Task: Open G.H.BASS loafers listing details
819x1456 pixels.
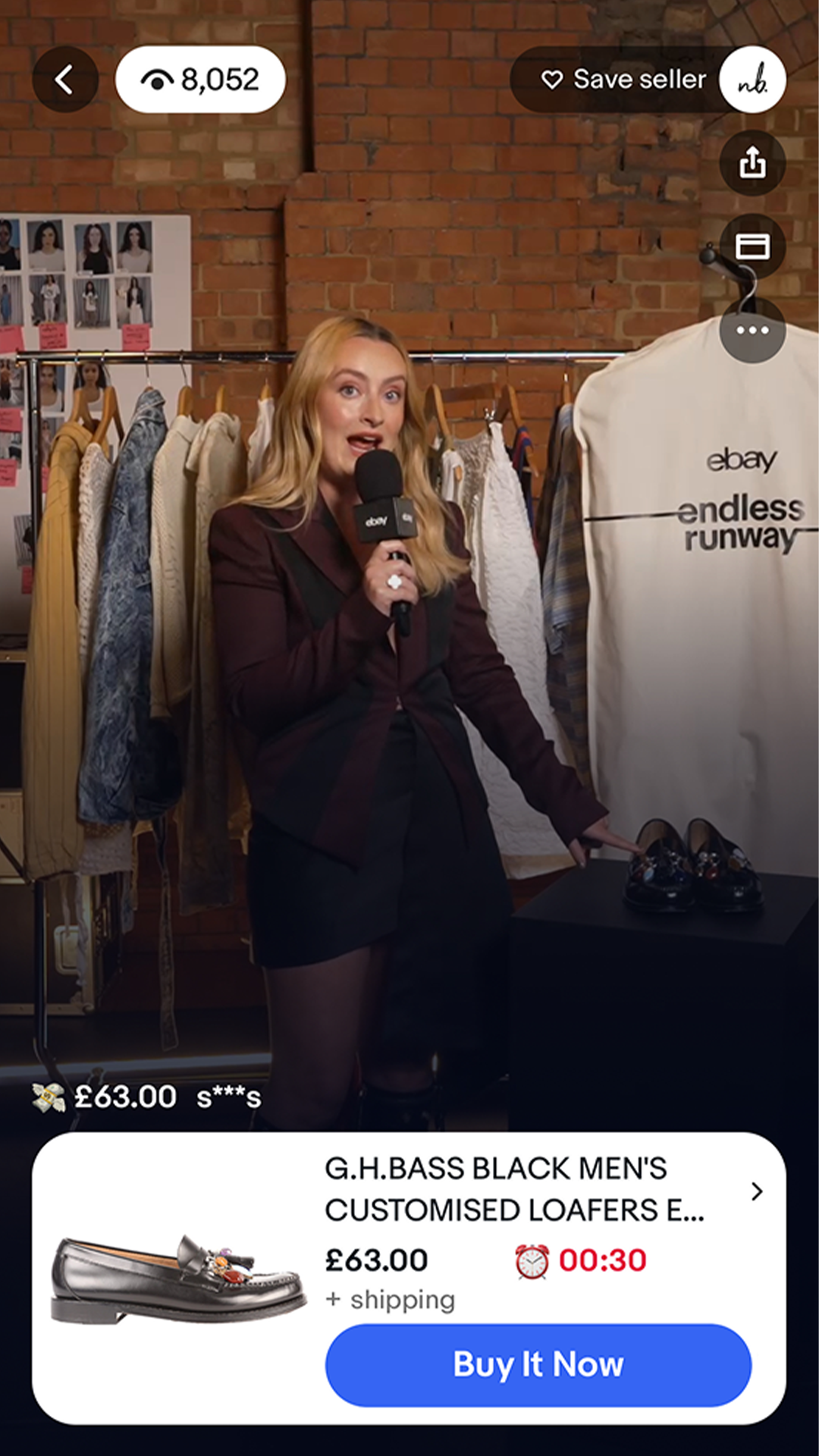Action: (x=514, y=1189)
